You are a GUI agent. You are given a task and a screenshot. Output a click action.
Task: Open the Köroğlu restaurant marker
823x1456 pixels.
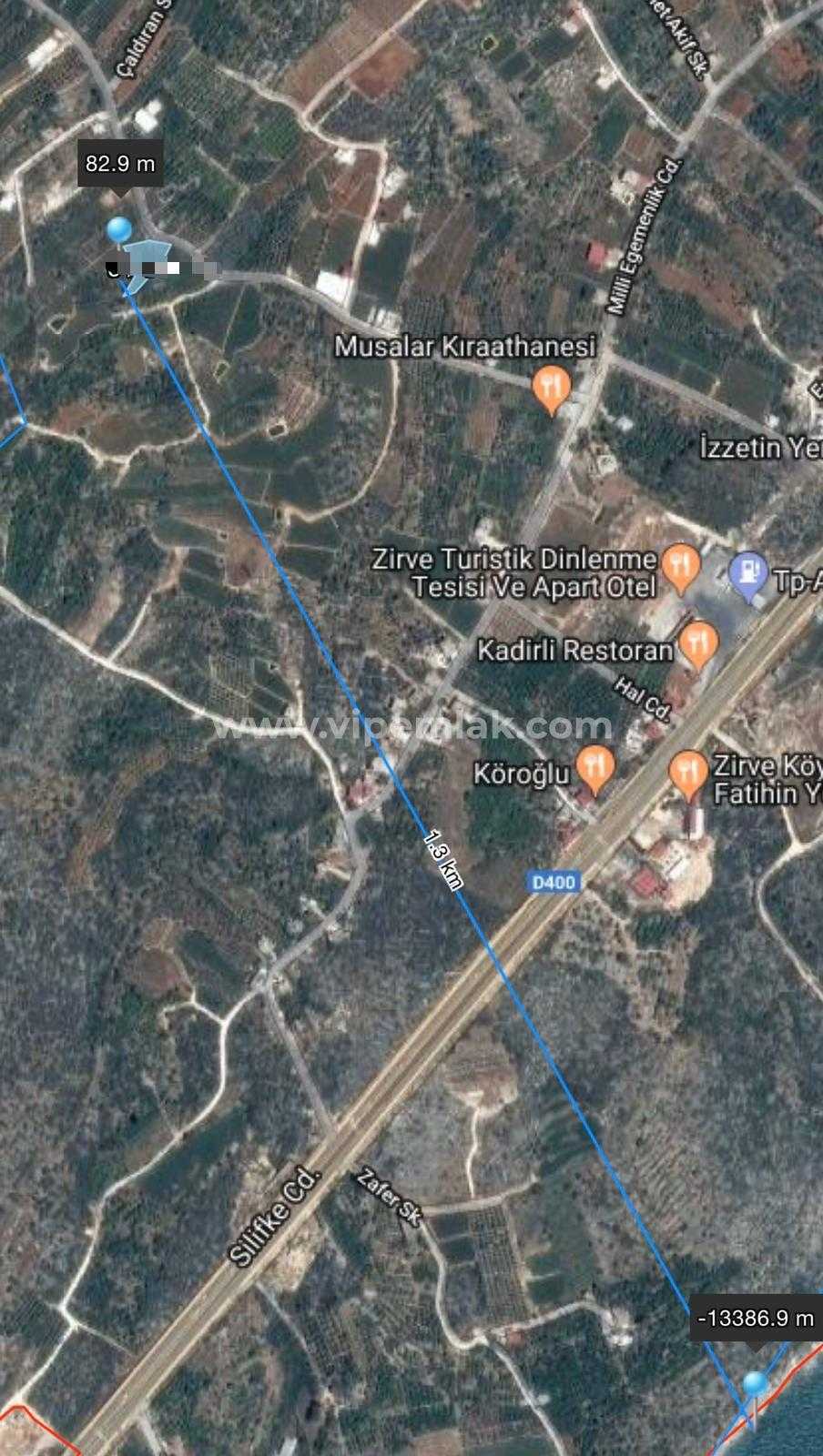pyautogui.click(x=595, y=769)
